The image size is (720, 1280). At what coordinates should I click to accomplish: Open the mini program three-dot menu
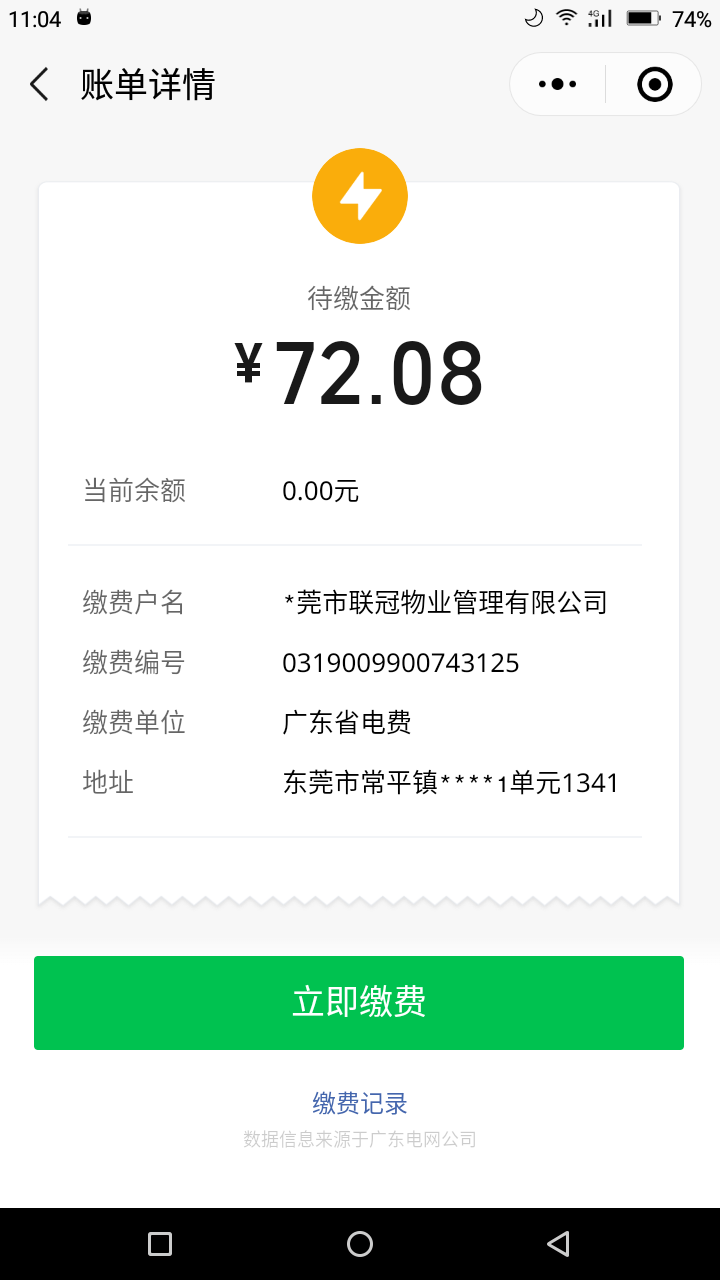tap(558, 85)
